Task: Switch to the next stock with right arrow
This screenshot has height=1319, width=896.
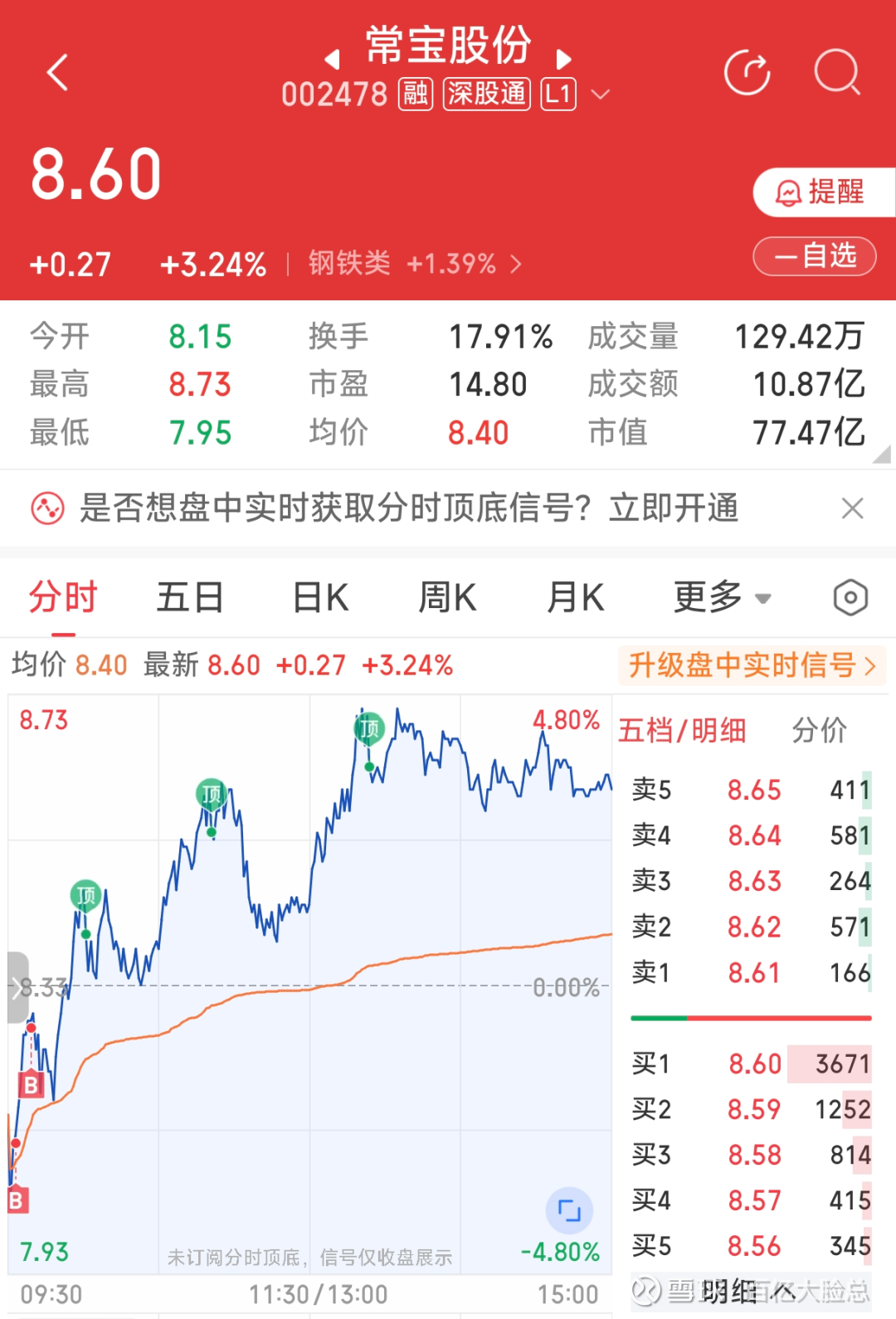Action: tap(564, 59)
